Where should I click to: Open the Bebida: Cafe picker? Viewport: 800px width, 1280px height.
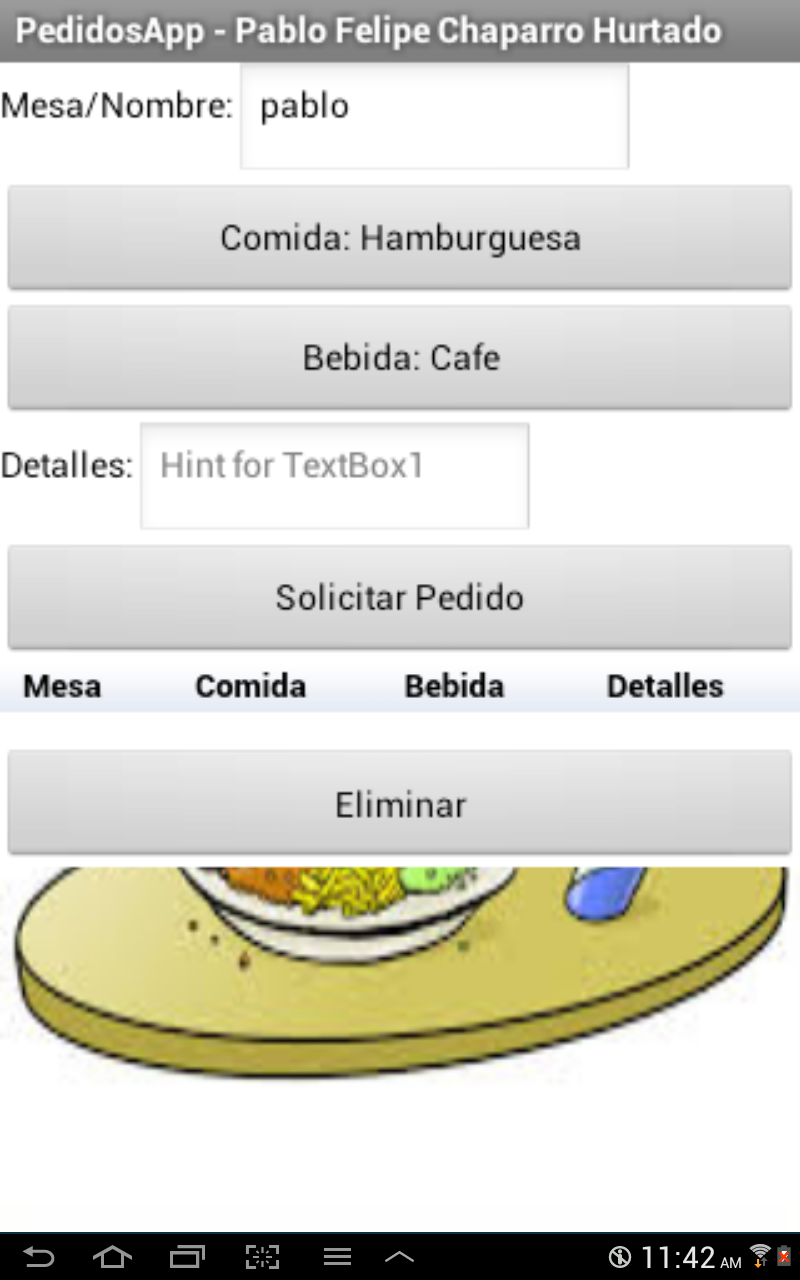click(400, 358)
